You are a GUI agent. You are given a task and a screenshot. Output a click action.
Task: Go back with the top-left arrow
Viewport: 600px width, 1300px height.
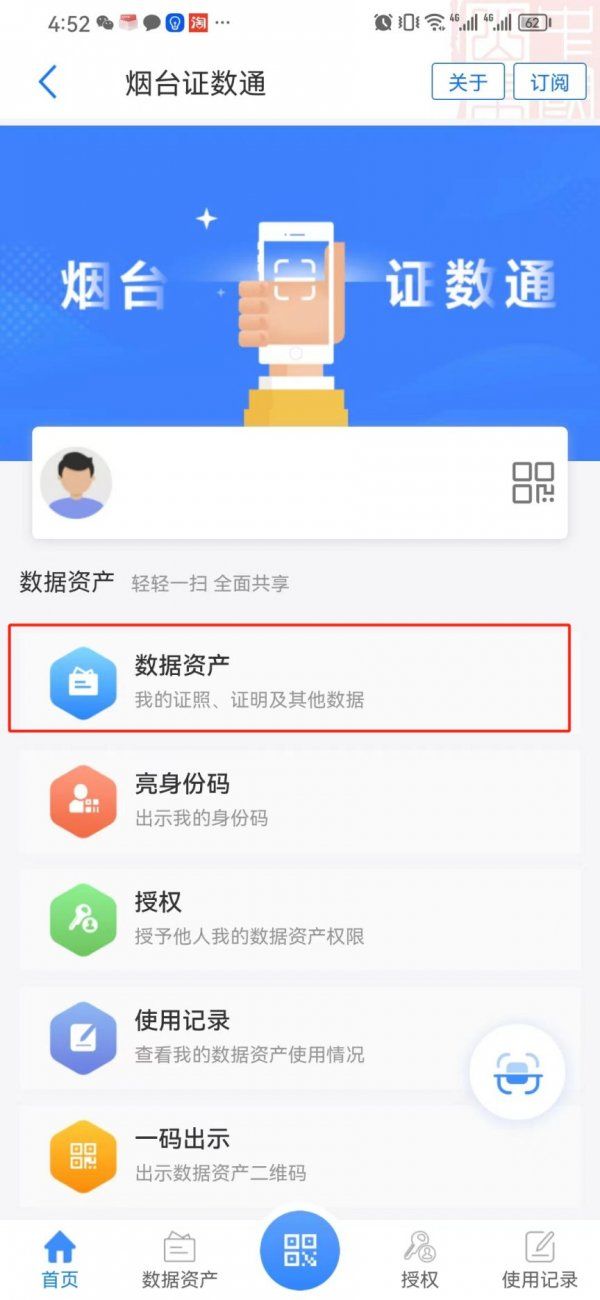[47, 82]
